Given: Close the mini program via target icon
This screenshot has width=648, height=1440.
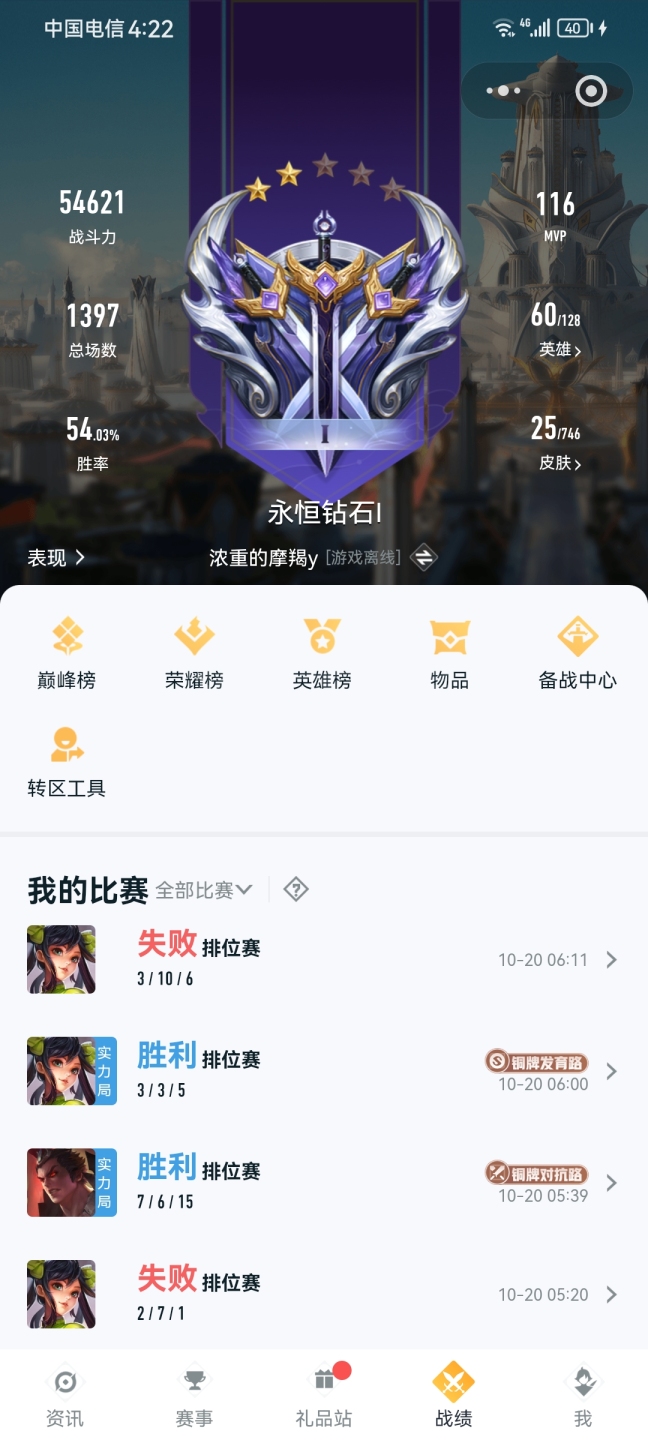Looking at the screenshot, I should coord(591,91).
